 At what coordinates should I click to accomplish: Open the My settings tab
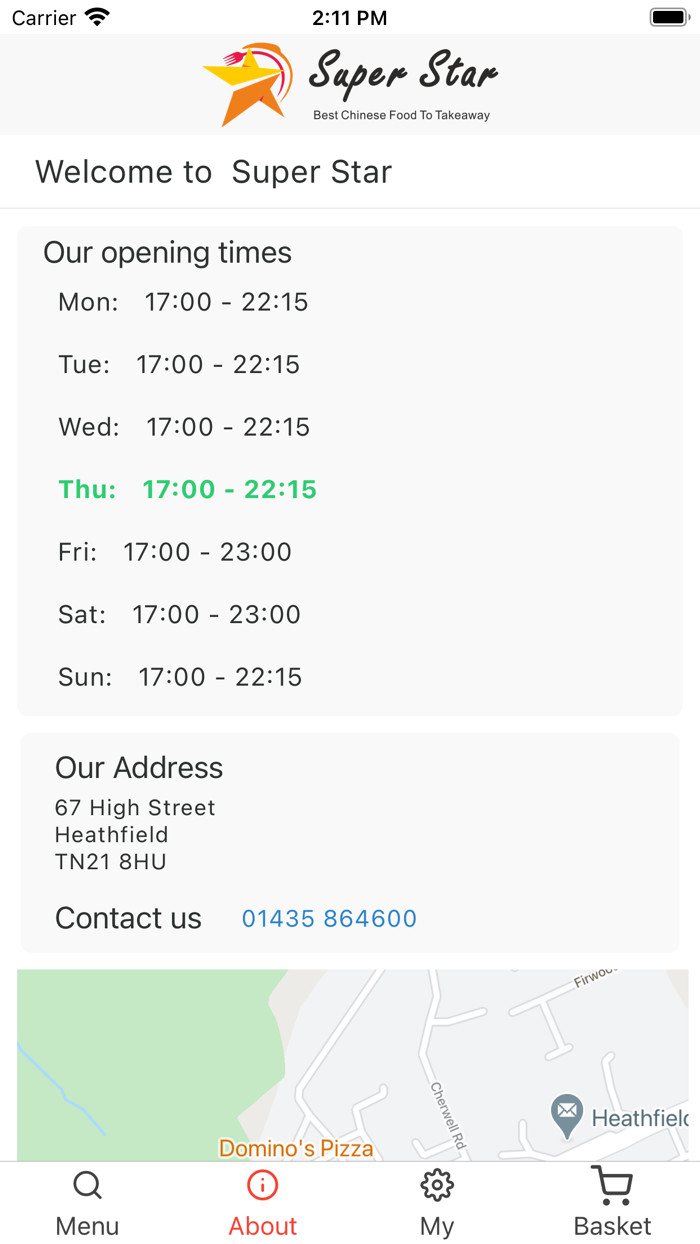point(437,1203)
